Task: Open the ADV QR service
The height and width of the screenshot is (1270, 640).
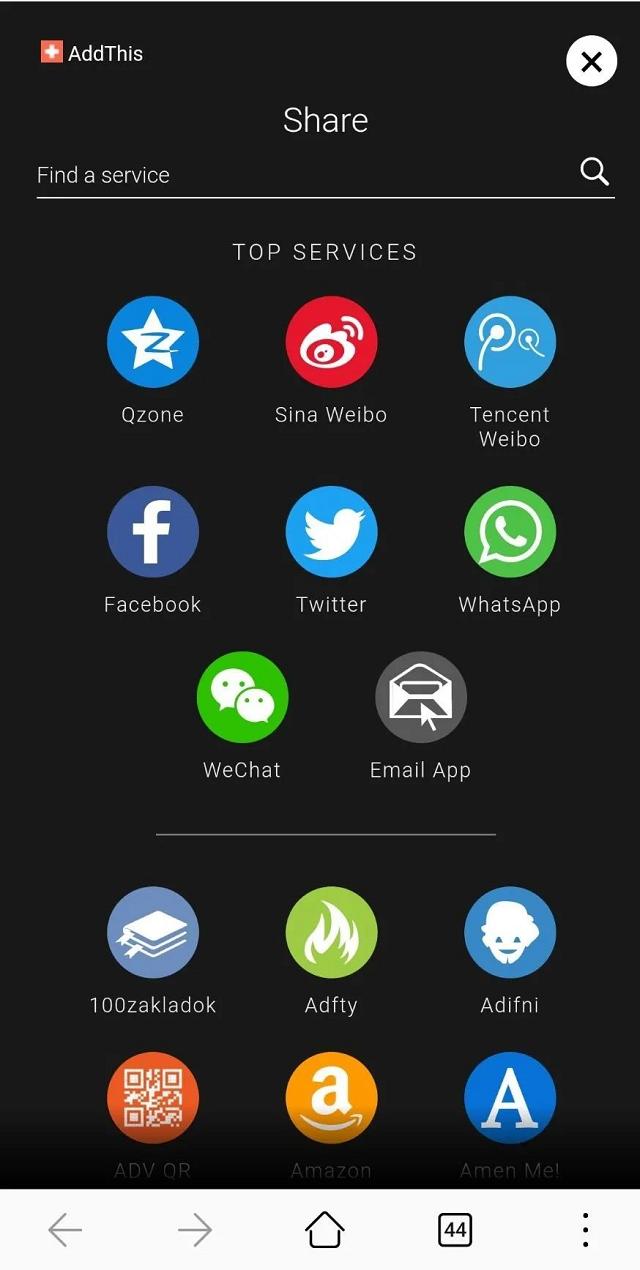Action: click(x=153, y=1098)
